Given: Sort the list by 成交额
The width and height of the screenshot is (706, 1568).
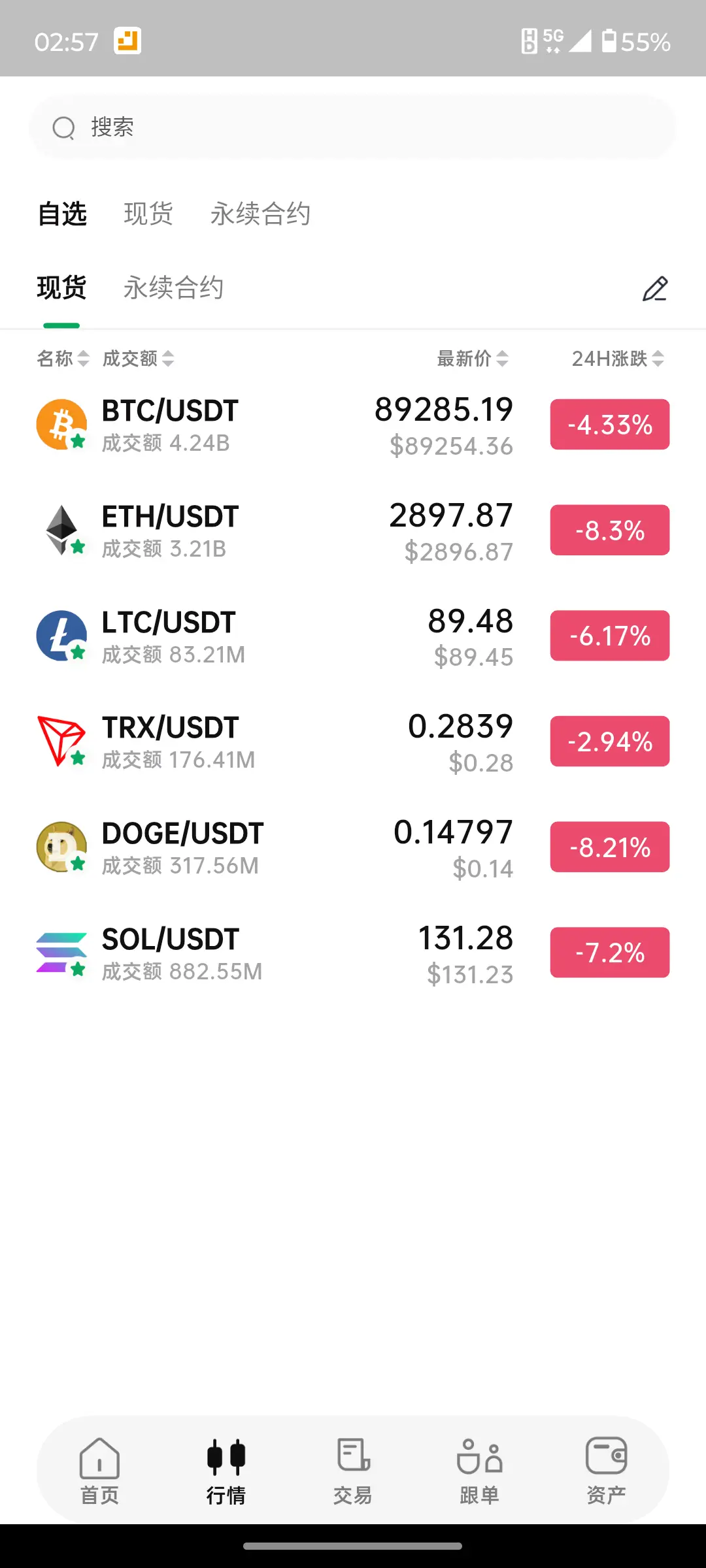Looking at the screenshot, I should (x=138, y=358).
